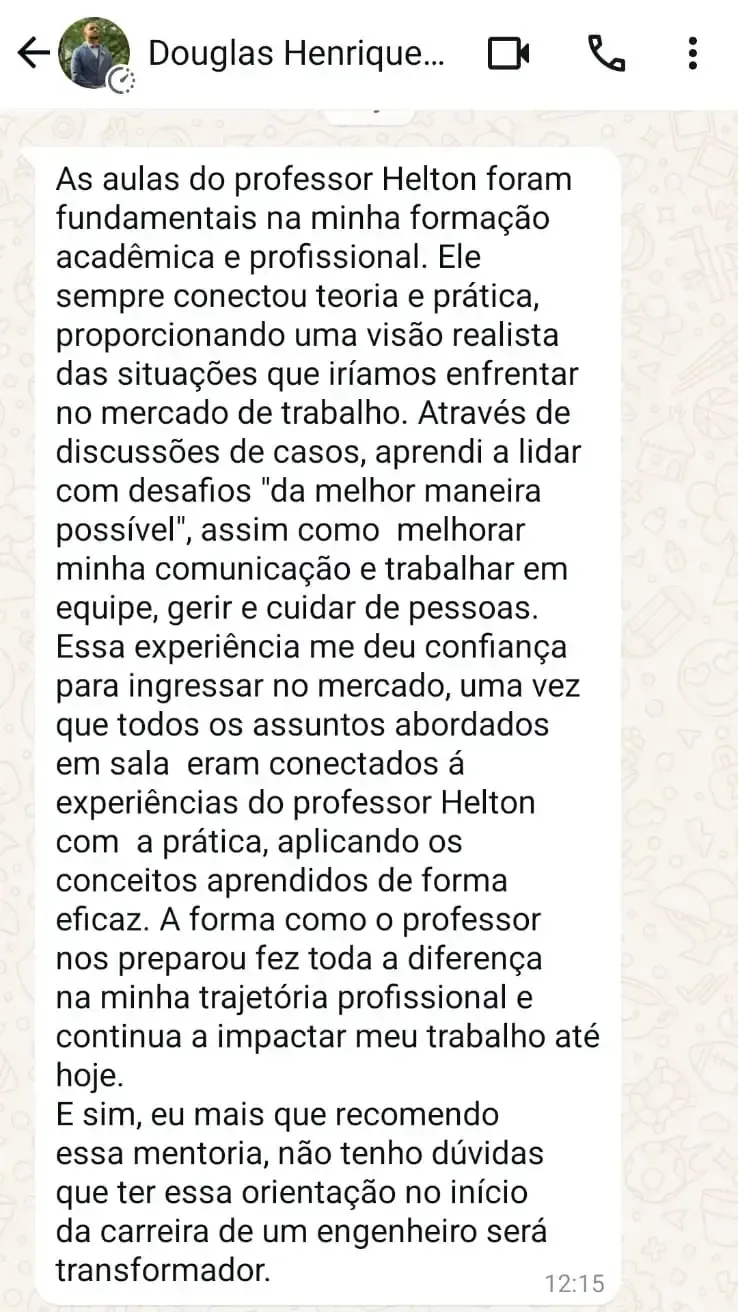Start a video call with Douglas Henrique
The height and width of the screenshot is (1312, 738).
click(509, 53)
